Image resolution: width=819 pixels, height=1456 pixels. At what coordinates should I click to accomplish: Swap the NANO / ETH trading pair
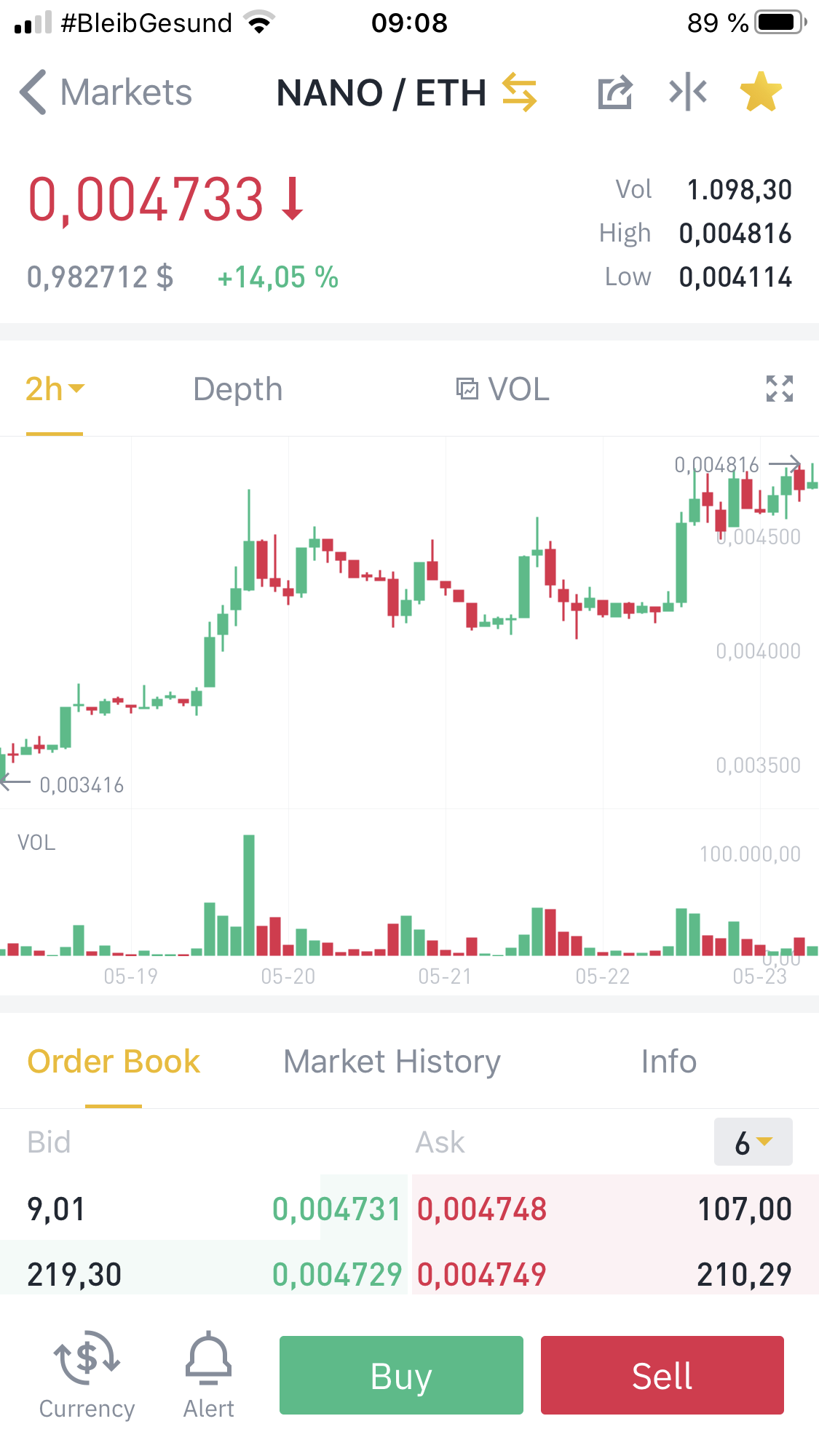[519, 92]
